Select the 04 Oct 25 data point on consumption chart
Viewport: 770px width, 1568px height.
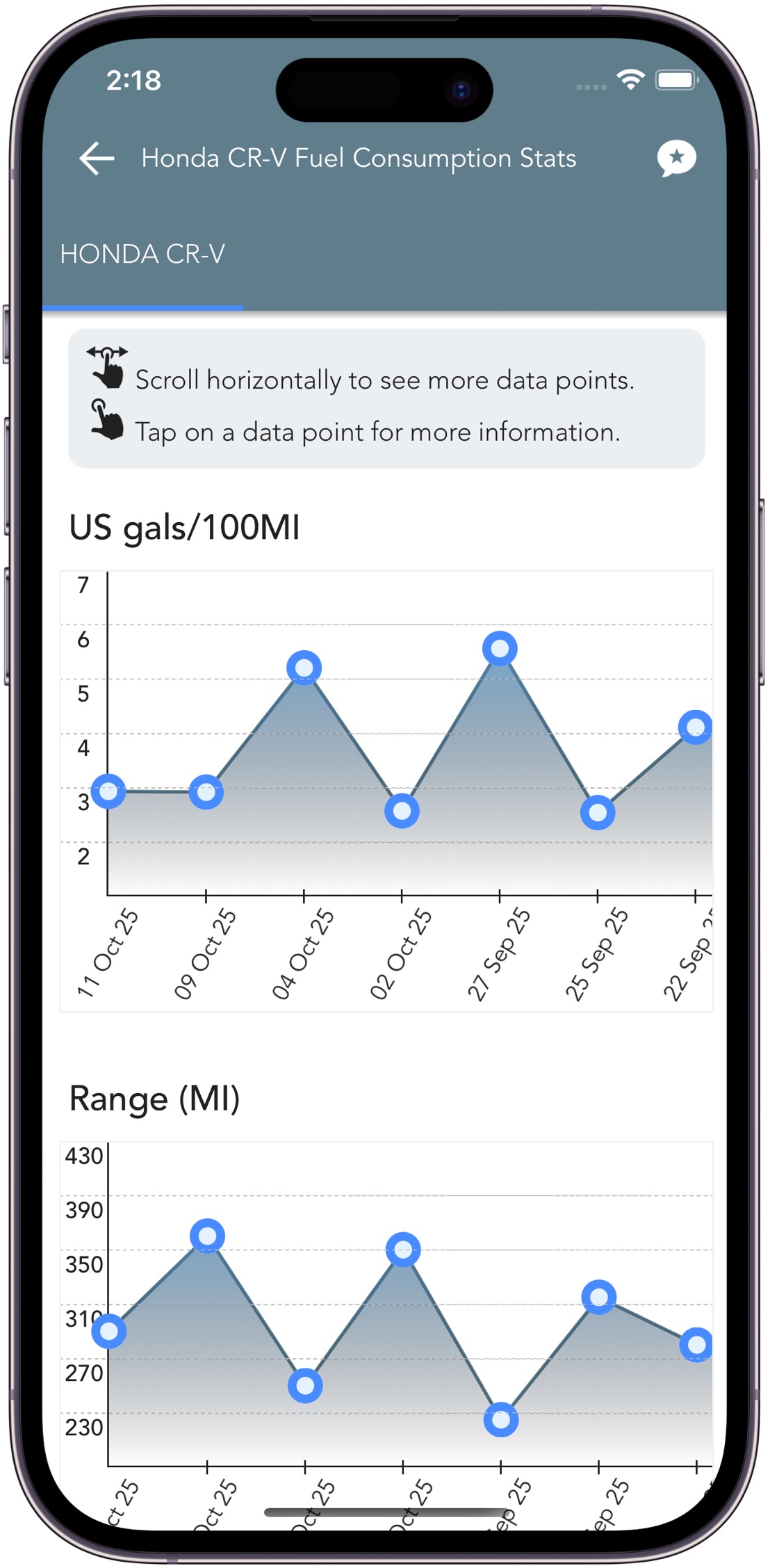pyautogui.click(x=304, y=668)
